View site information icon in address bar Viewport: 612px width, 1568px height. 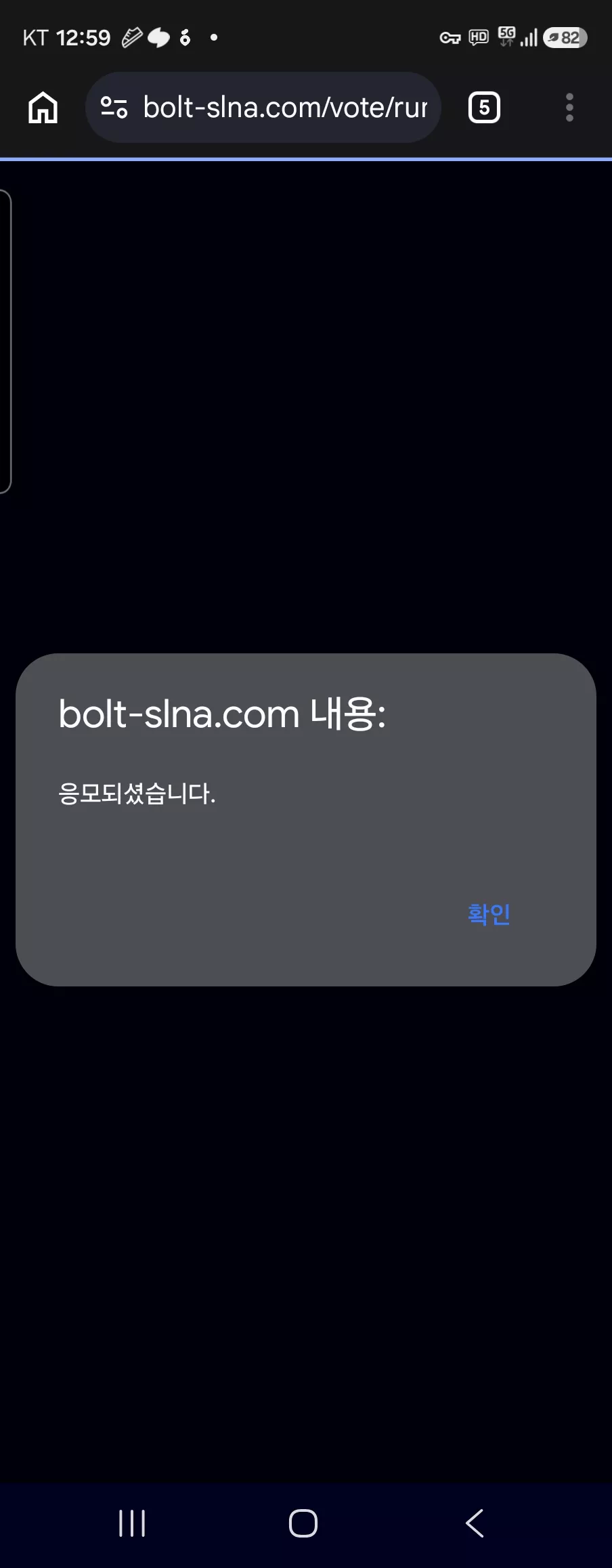(114, 108)
